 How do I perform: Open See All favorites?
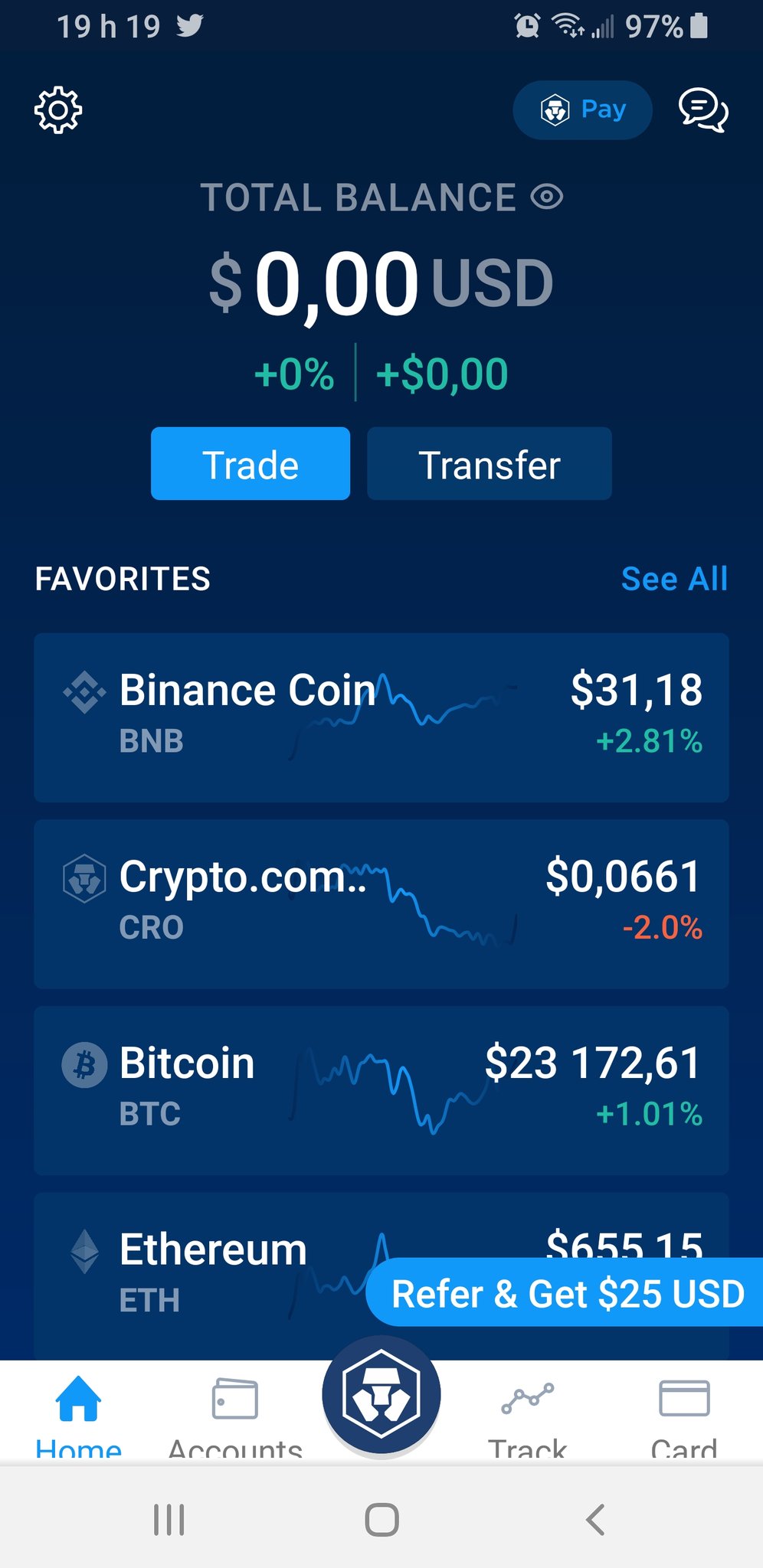(x=675, y=580)
